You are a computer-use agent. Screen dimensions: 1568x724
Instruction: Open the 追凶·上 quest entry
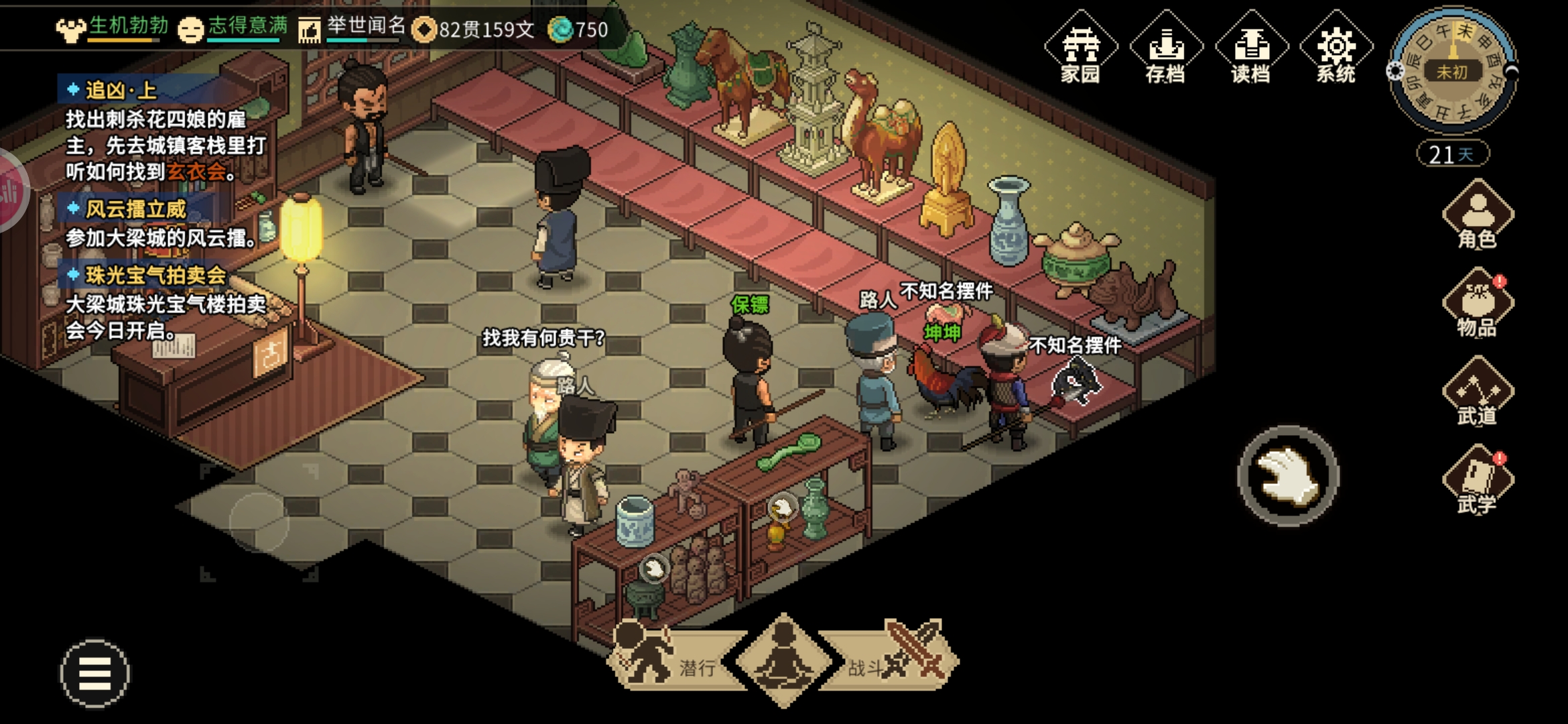(121, 90)
